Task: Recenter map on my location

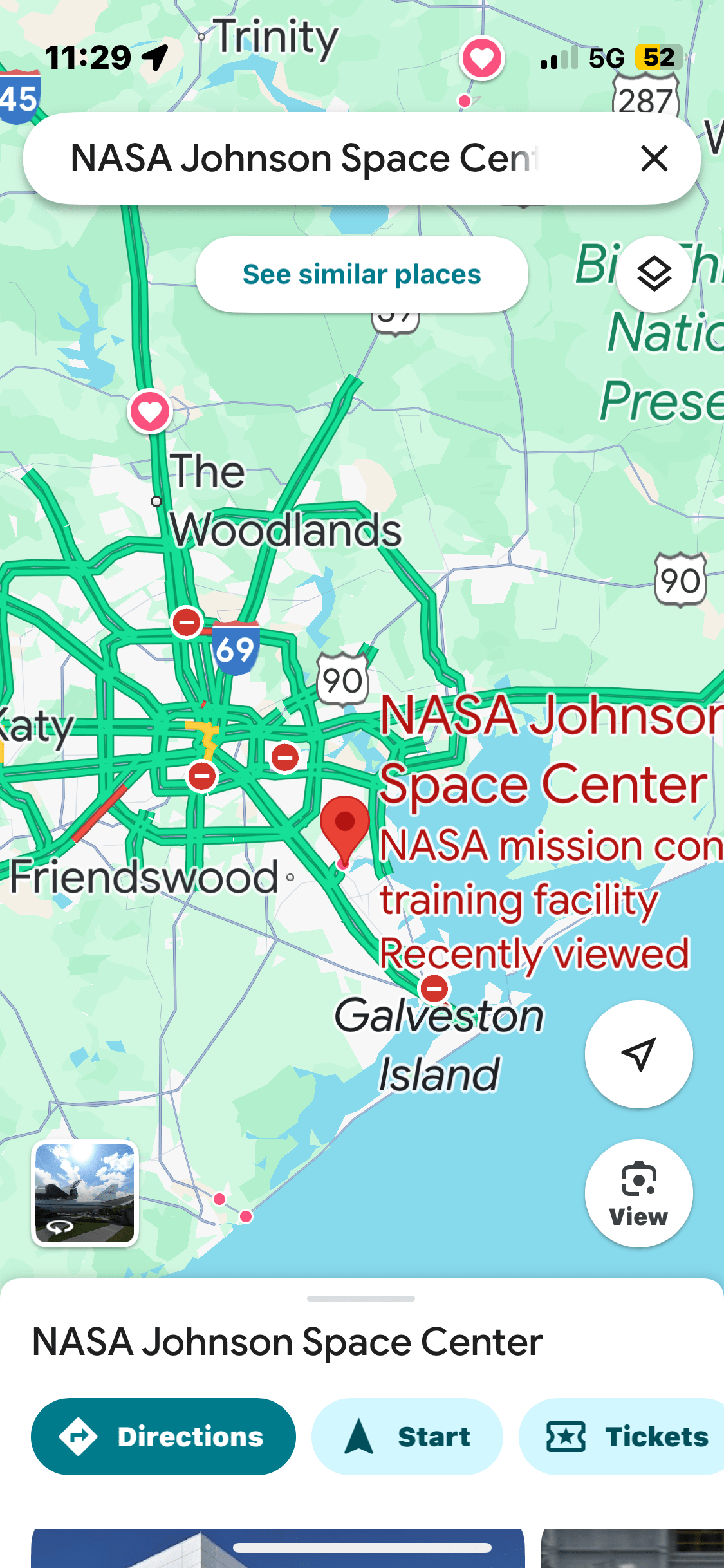Action: point(638,1054)
